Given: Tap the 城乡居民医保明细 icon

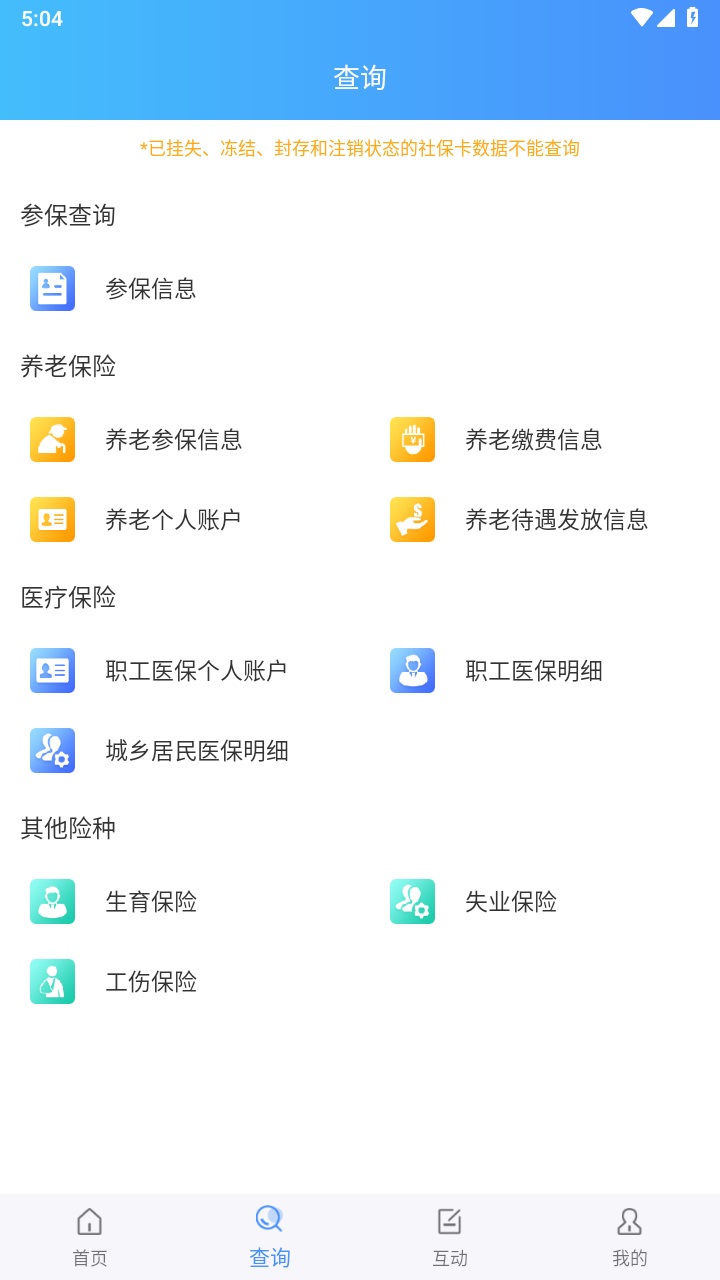Looking at the screenshot, I should (x=52, y=751).
